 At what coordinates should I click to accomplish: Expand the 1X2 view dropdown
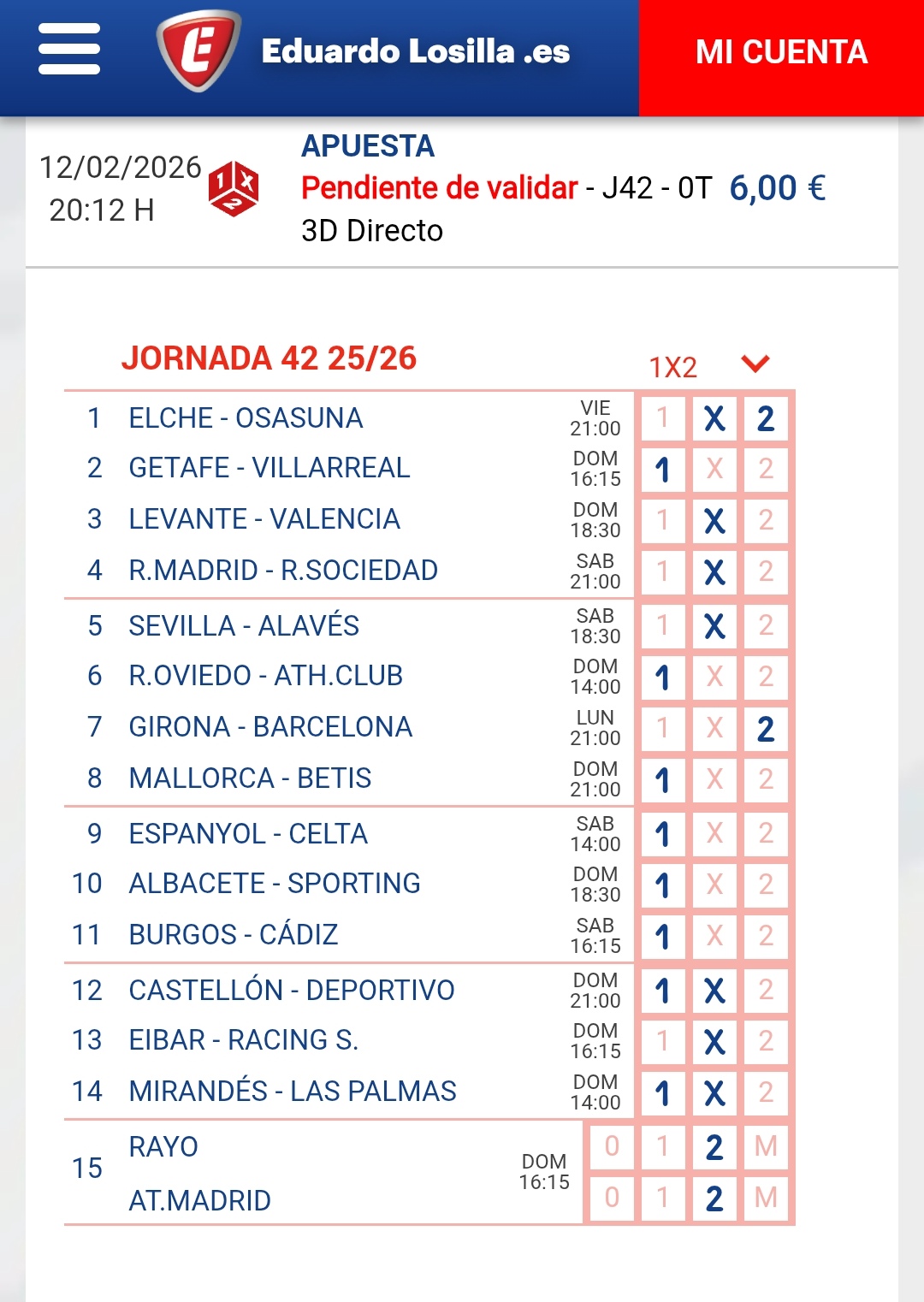point(755,364)
